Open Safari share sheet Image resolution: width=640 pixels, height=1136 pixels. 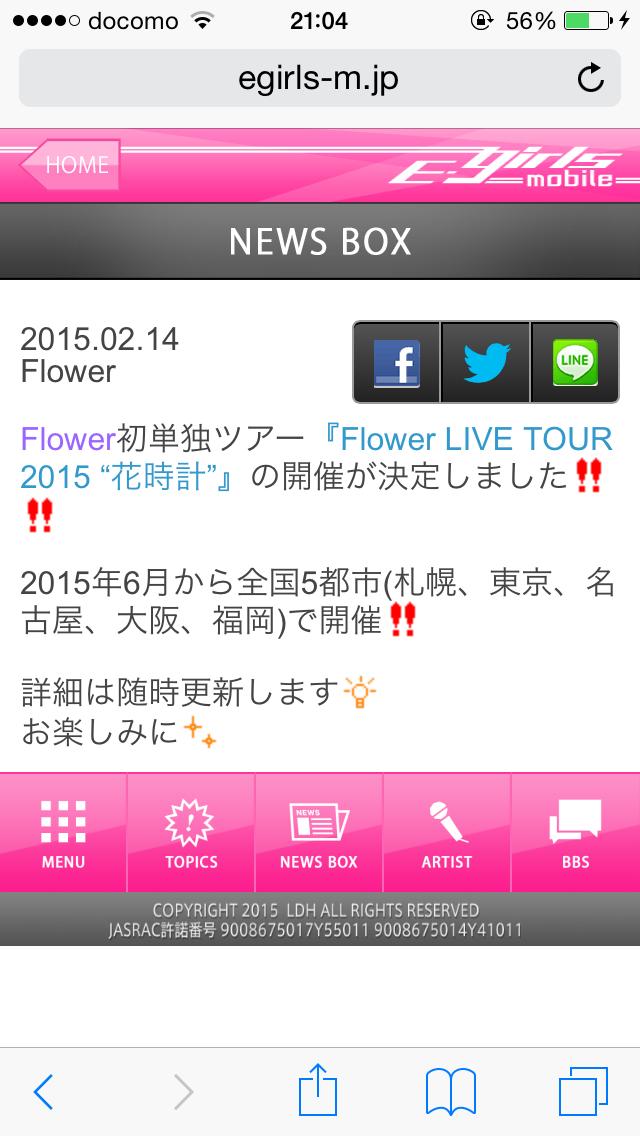(318, 1090)
